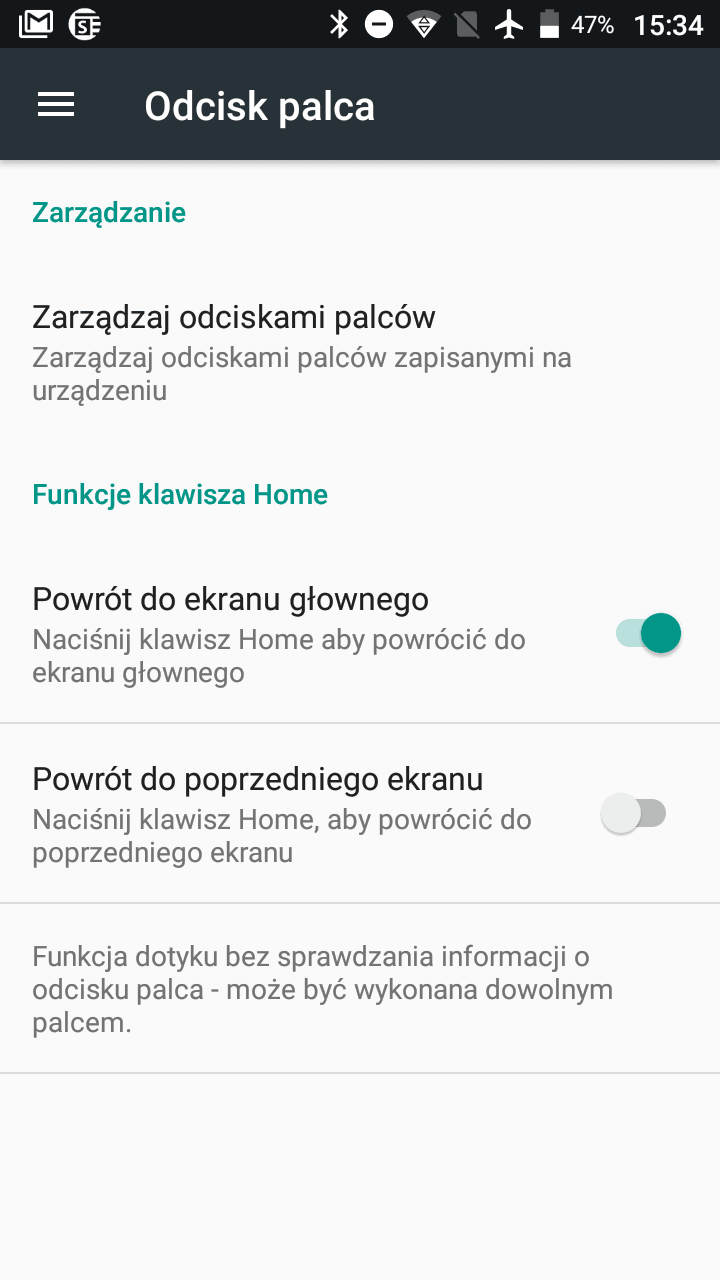Open Zarządzaj odciskami palców

tap(360, 353)
